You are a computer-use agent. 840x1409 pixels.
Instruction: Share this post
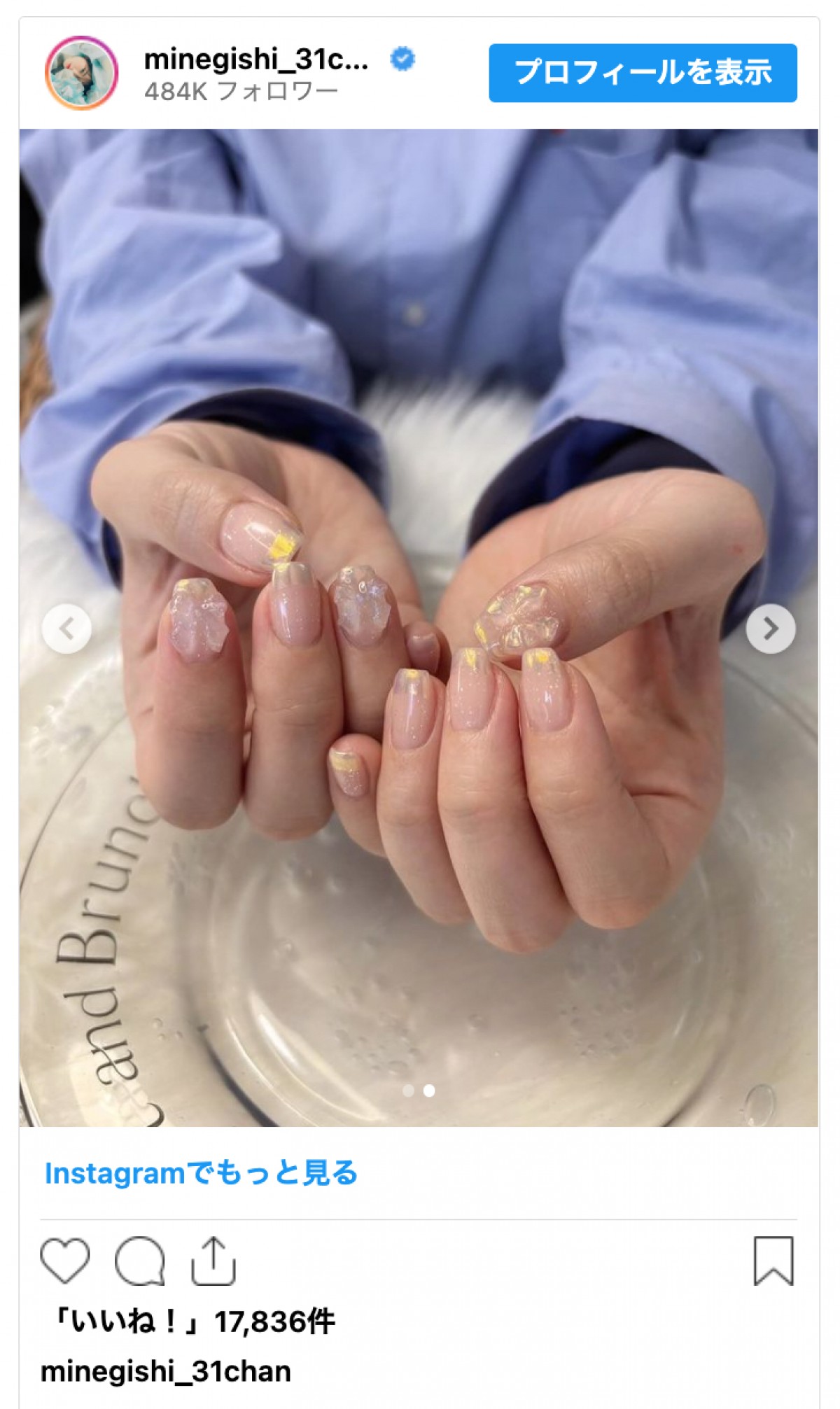point(213,1261)
